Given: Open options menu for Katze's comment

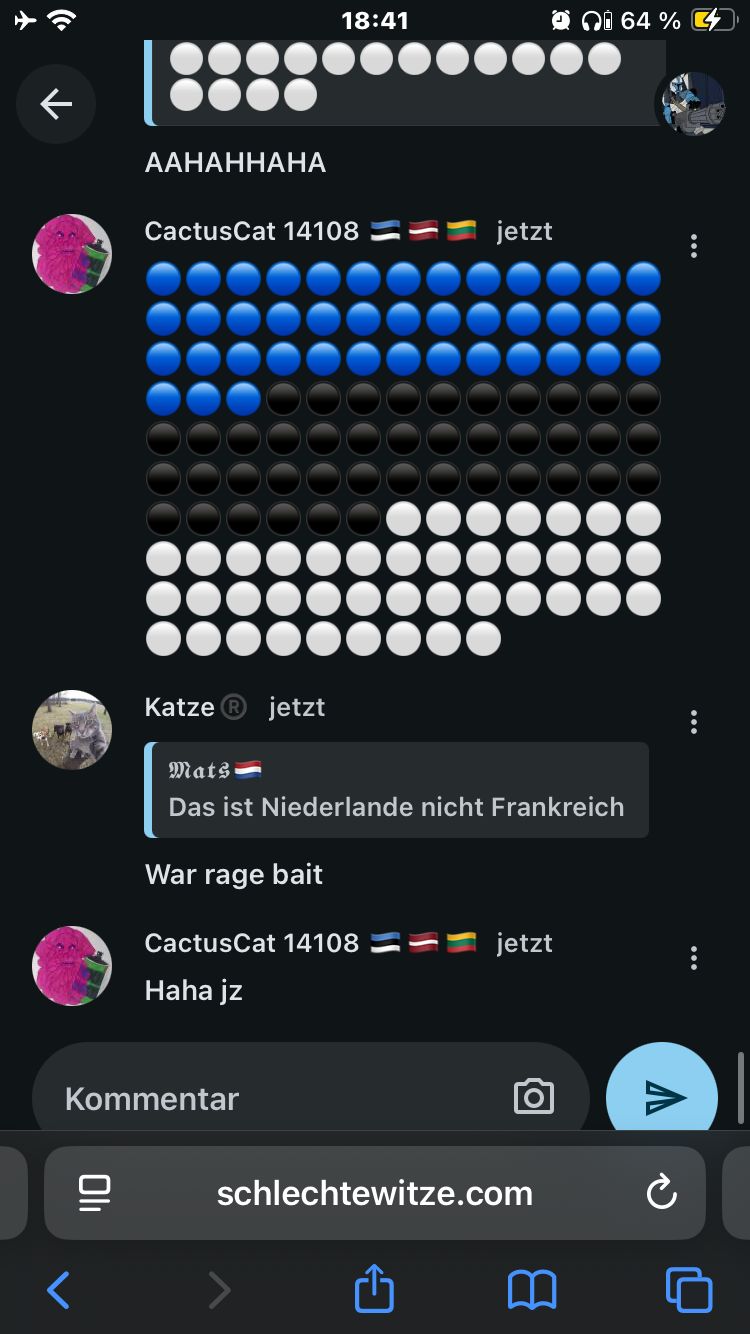Looking at the screenshot, I should 694,722.
